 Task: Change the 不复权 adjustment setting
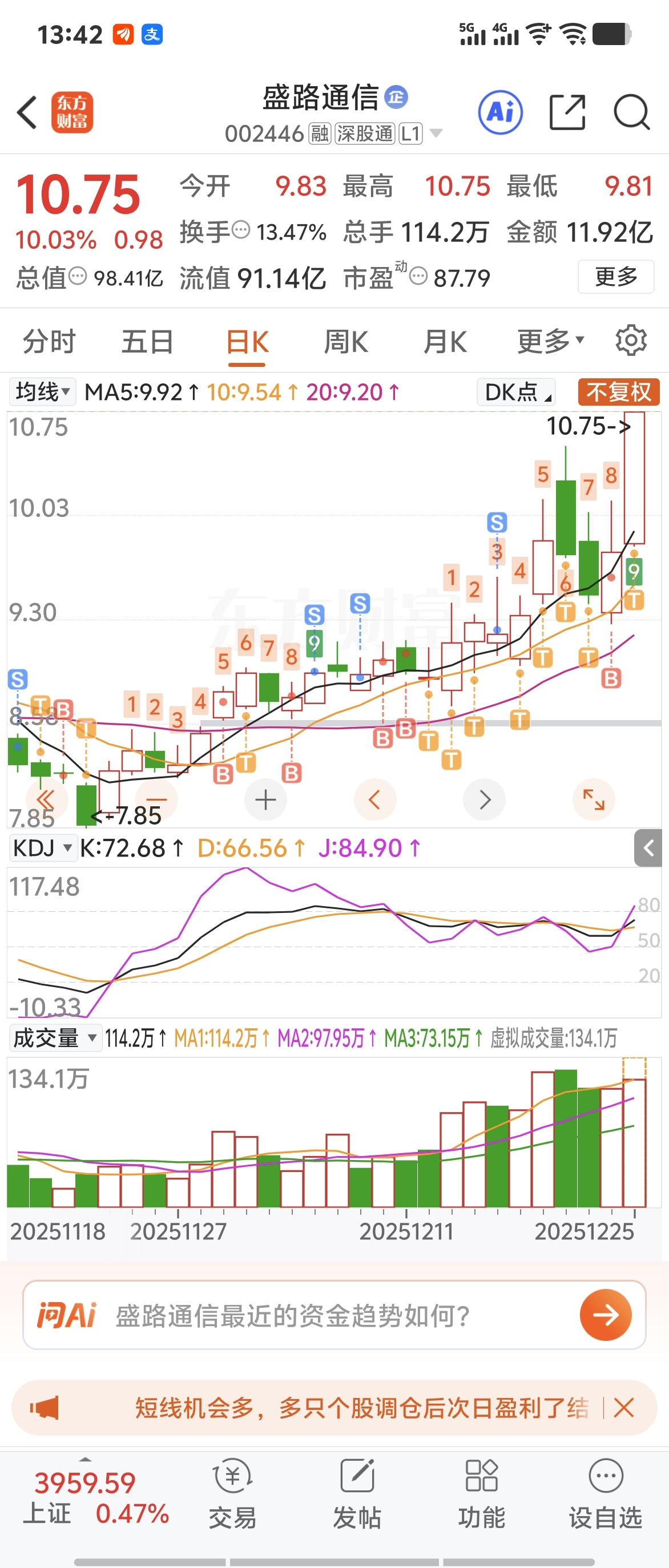[x=618, y=392]
